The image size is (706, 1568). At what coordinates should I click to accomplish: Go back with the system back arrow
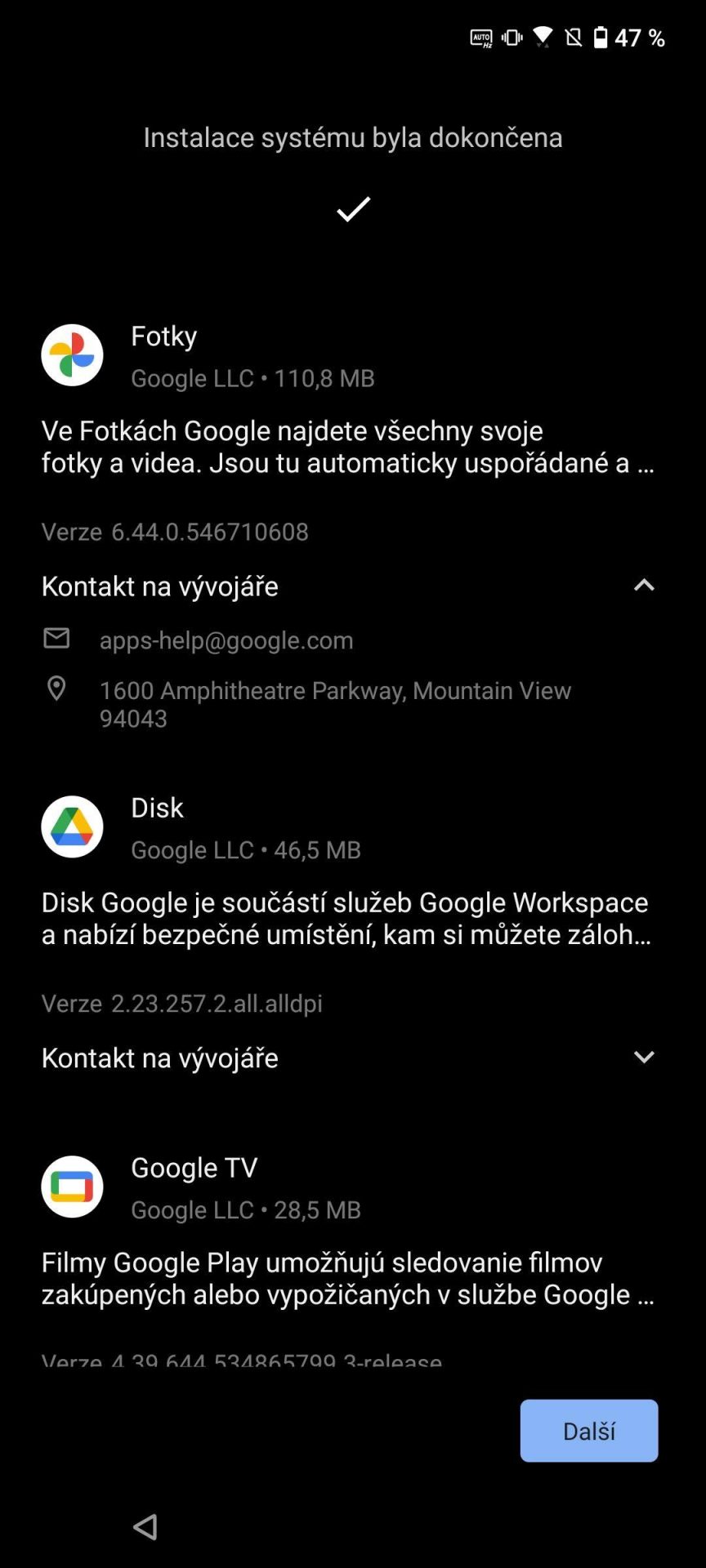click(x=145, y=1526)
